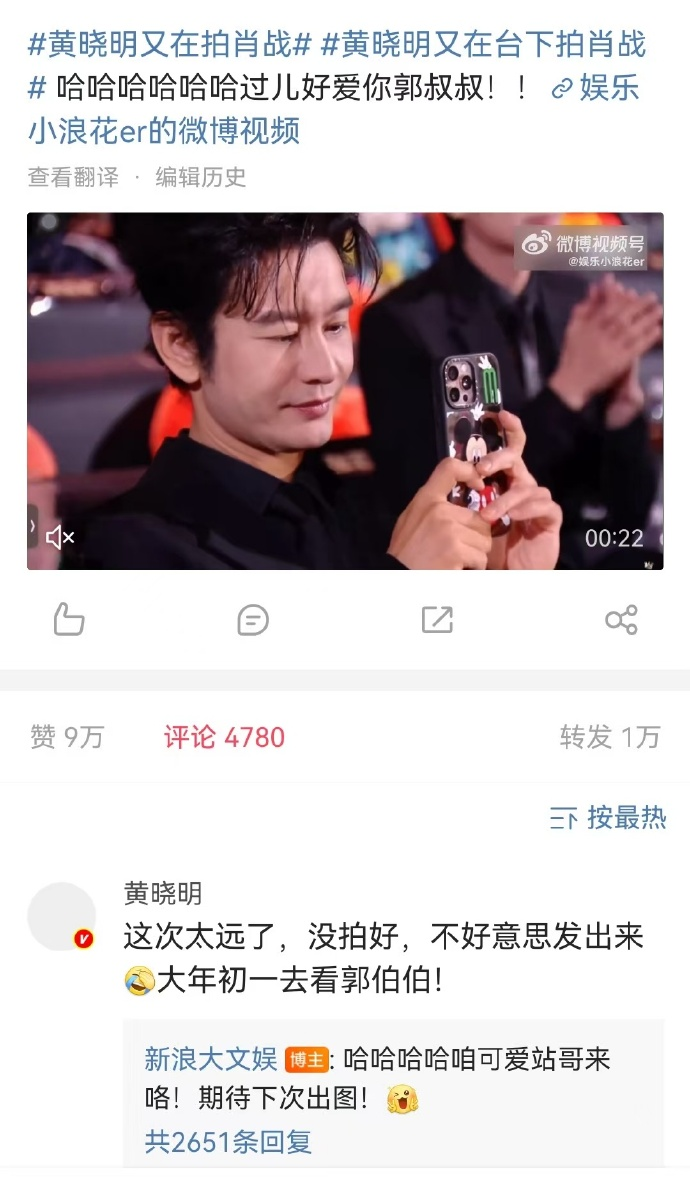Like this post with the thumbs-up icon

click(68, 620)
